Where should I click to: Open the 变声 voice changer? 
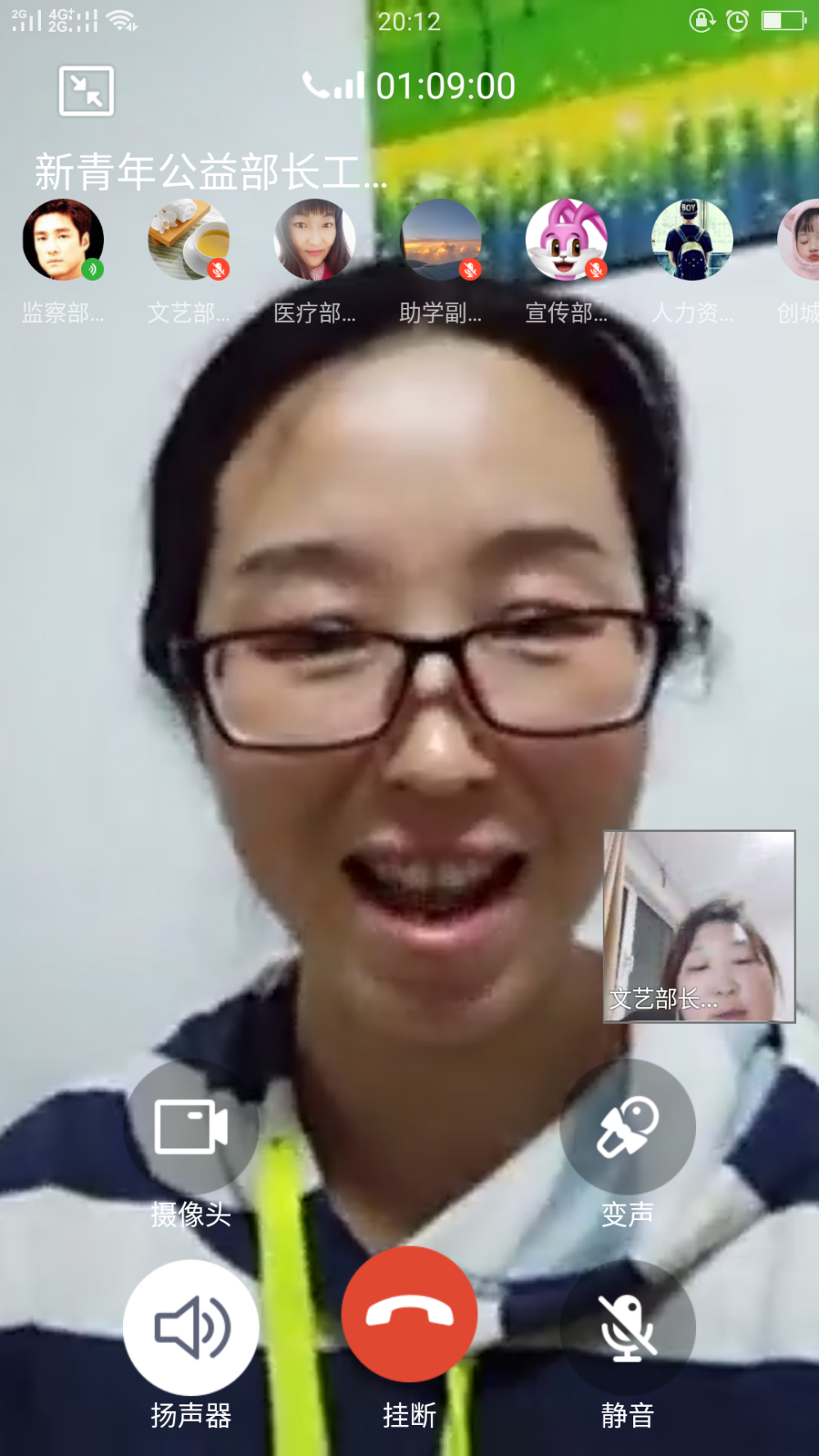coord(627,1127)
